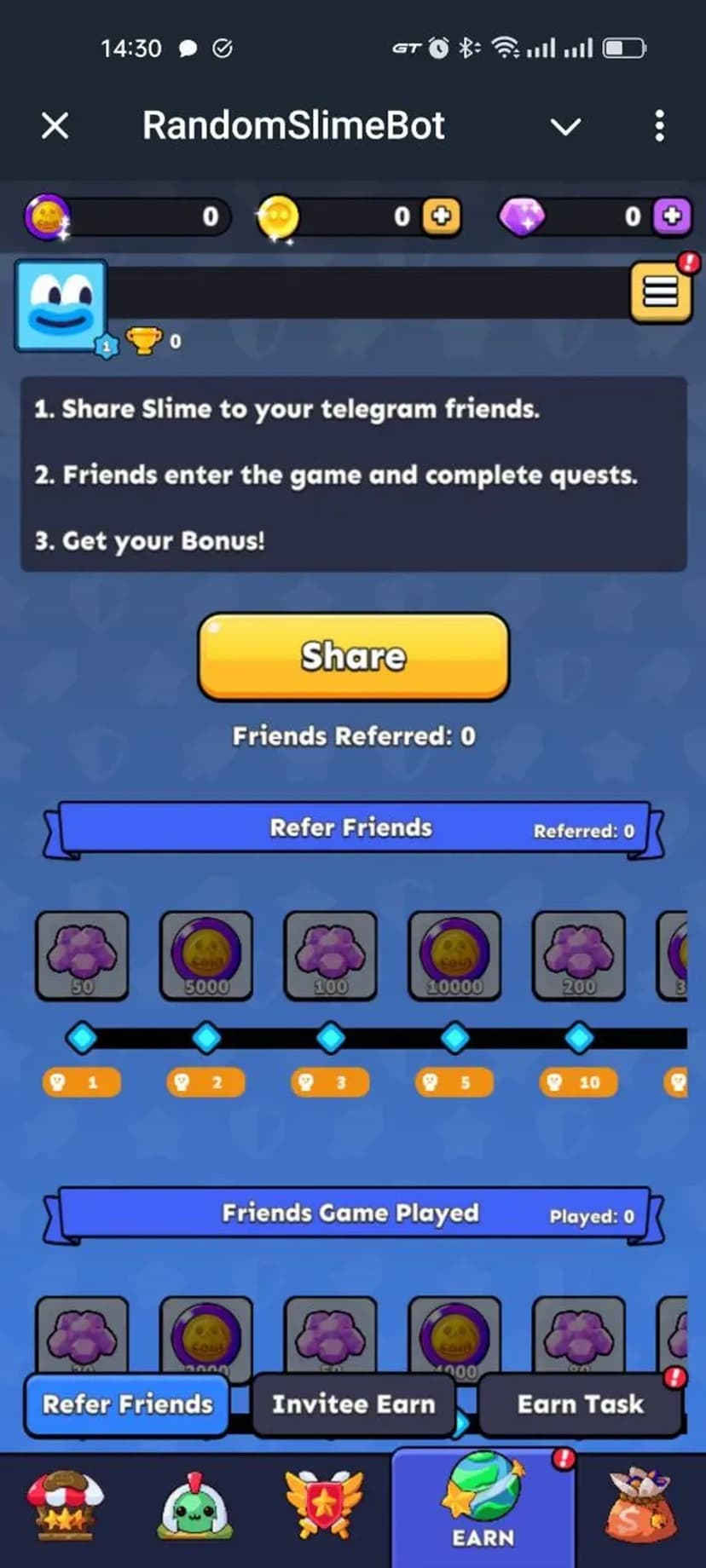Image resolution: width=706 pixels, height=1568 pixels.
Task: Open the green slime character tab
Action: coord(196,1507)
